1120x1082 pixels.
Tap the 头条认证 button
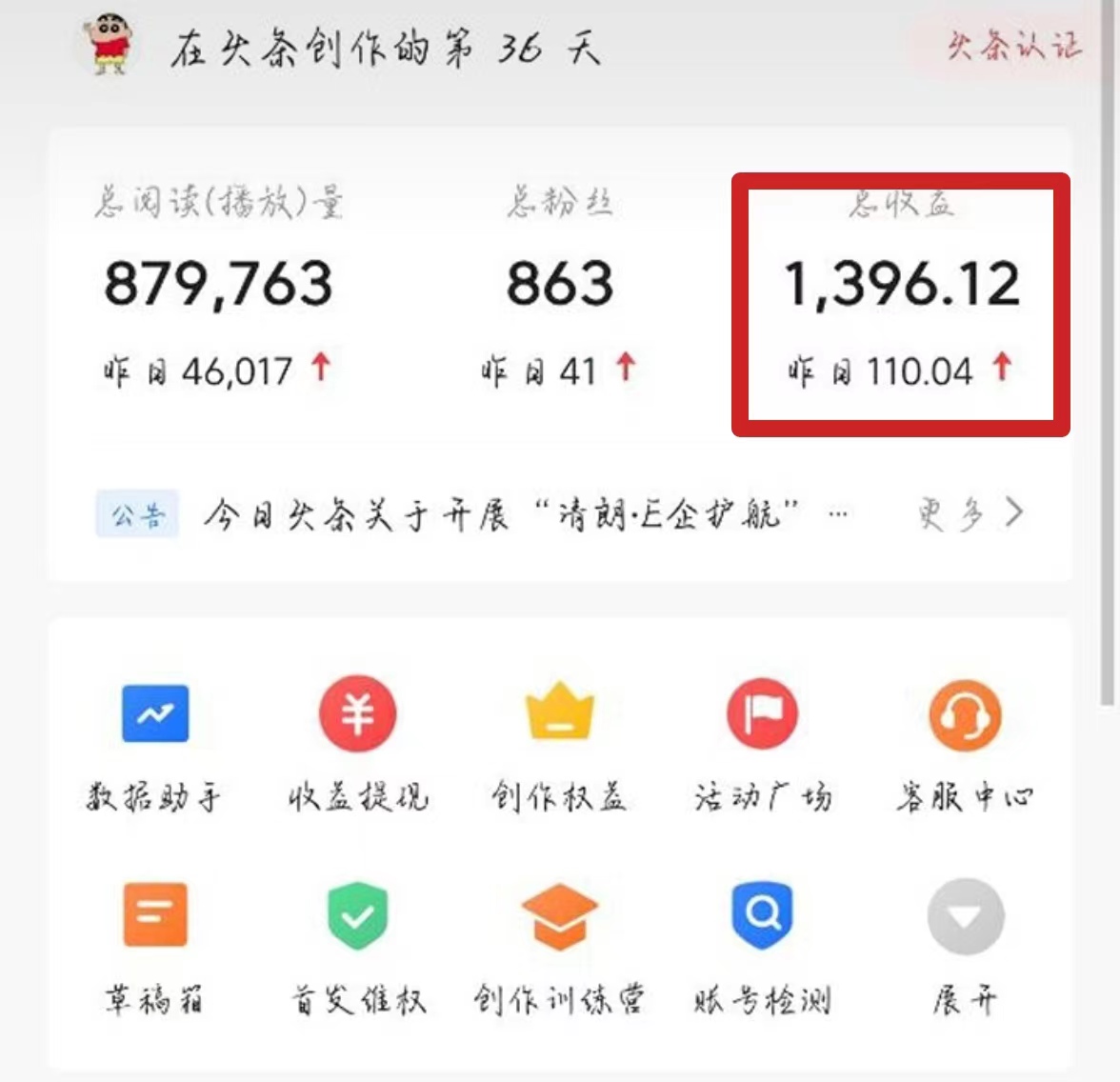click(1012, 46)
